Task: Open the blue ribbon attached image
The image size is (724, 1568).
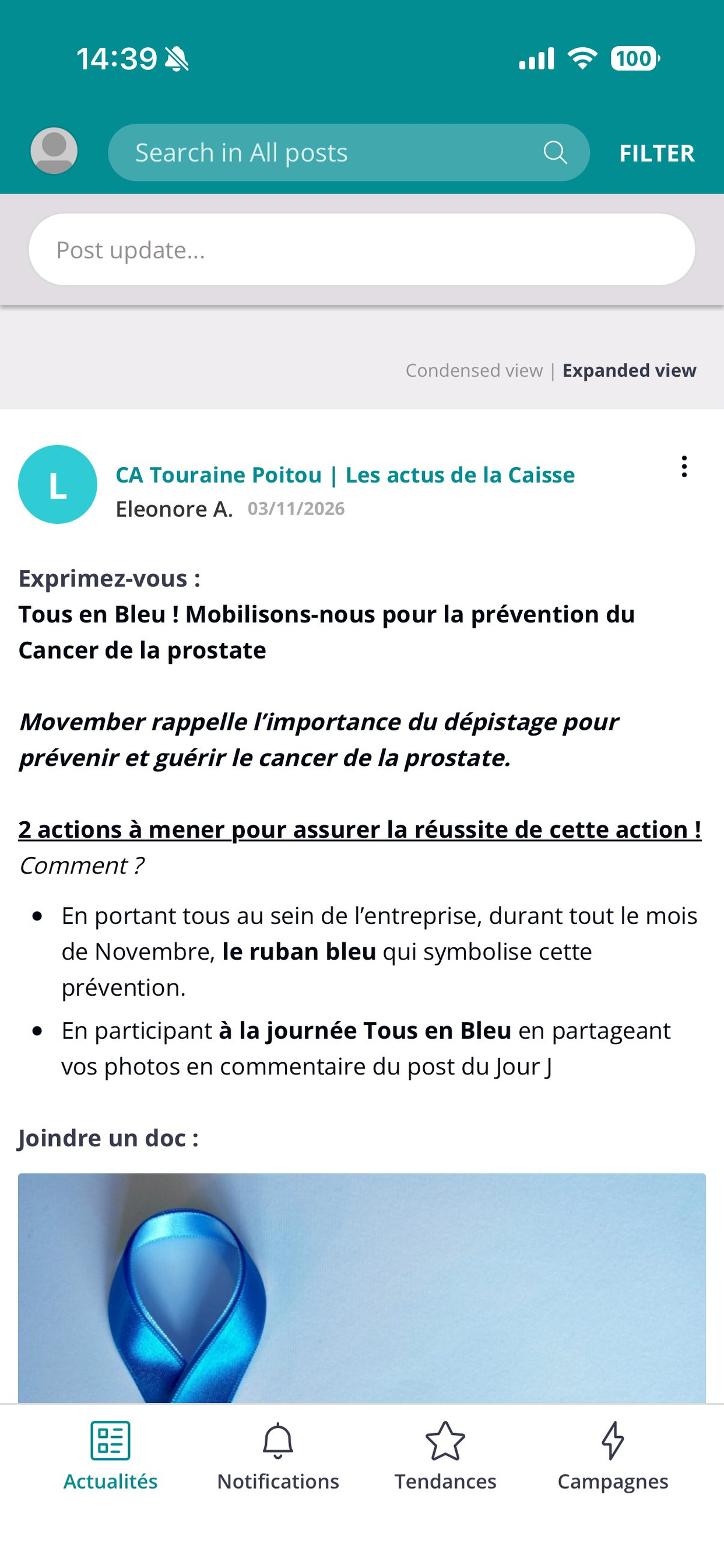Action: click(362, 1288)
